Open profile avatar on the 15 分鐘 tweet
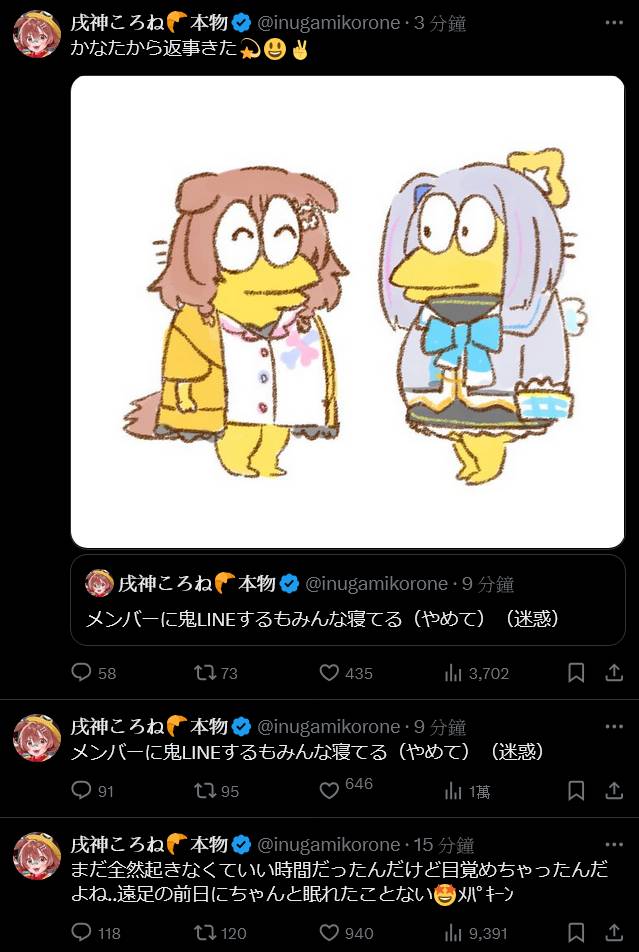The height and width of the screenshot is (952, 639). (37, 855)
